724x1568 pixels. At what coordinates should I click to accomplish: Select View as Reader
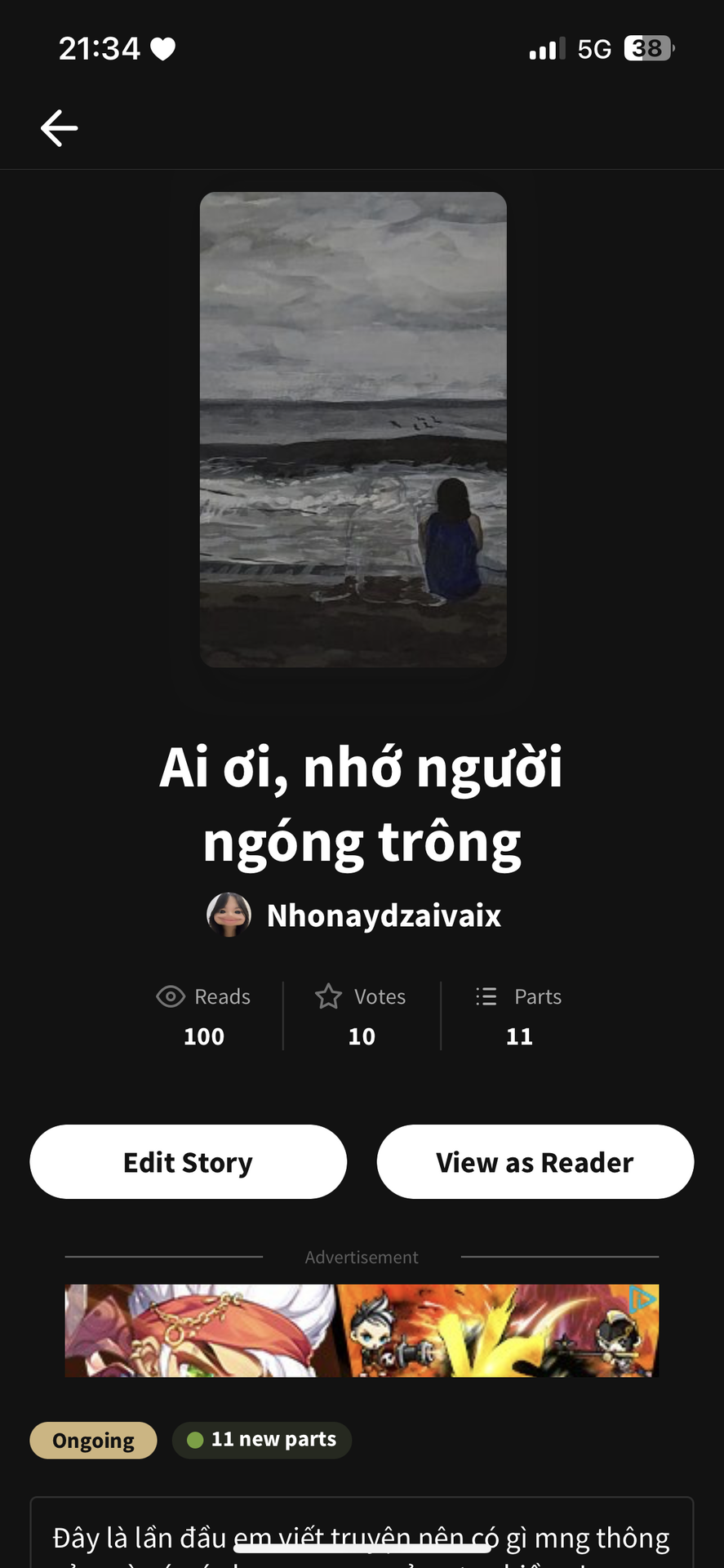tap(535, 1162)
